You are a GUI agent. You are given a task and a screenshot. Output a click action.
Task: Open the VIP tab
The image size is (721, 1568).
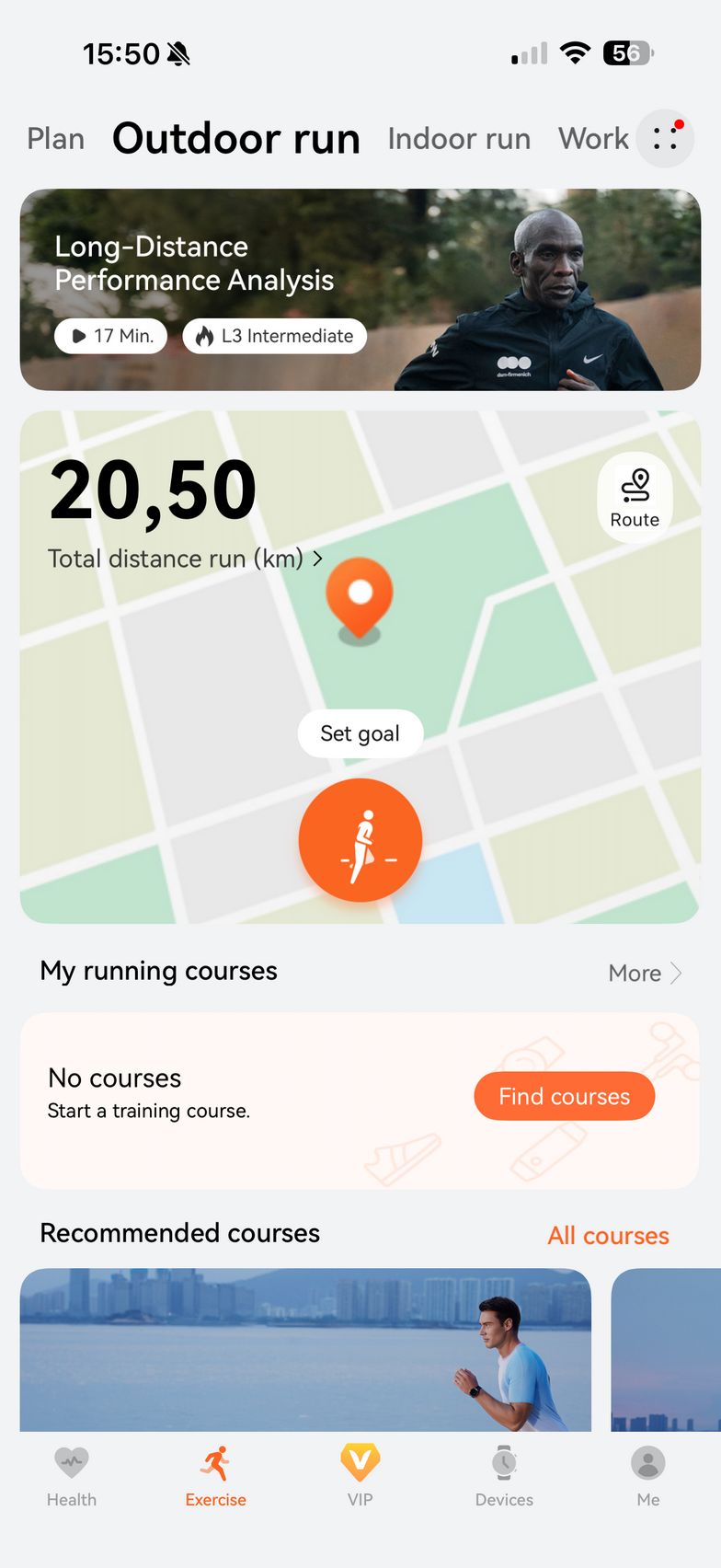360,1476
